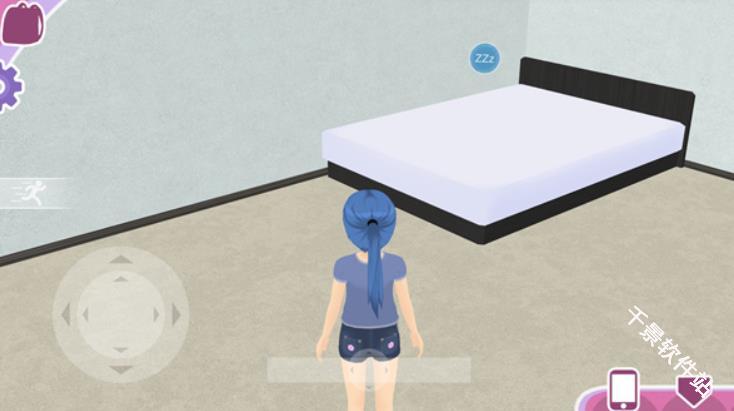
Task: Open the settings gear
Action: 7,87
